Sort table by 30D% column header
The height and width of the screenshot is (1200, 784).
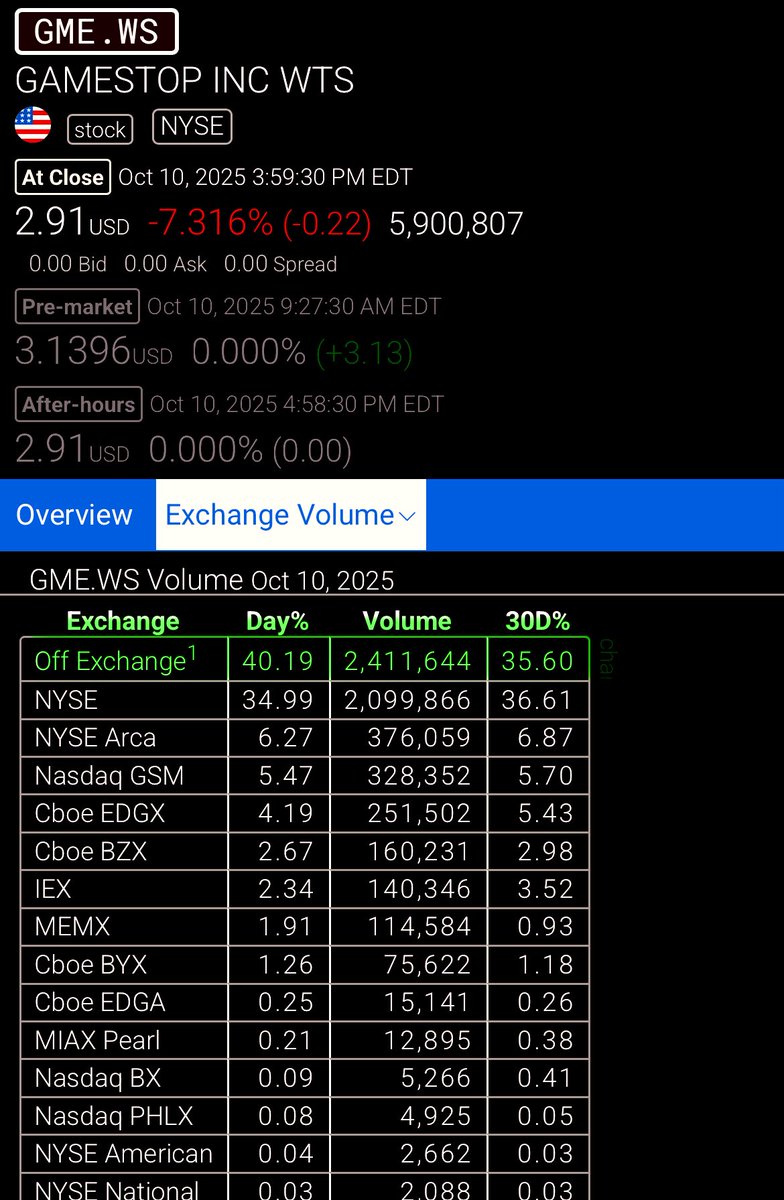[537, 621]
